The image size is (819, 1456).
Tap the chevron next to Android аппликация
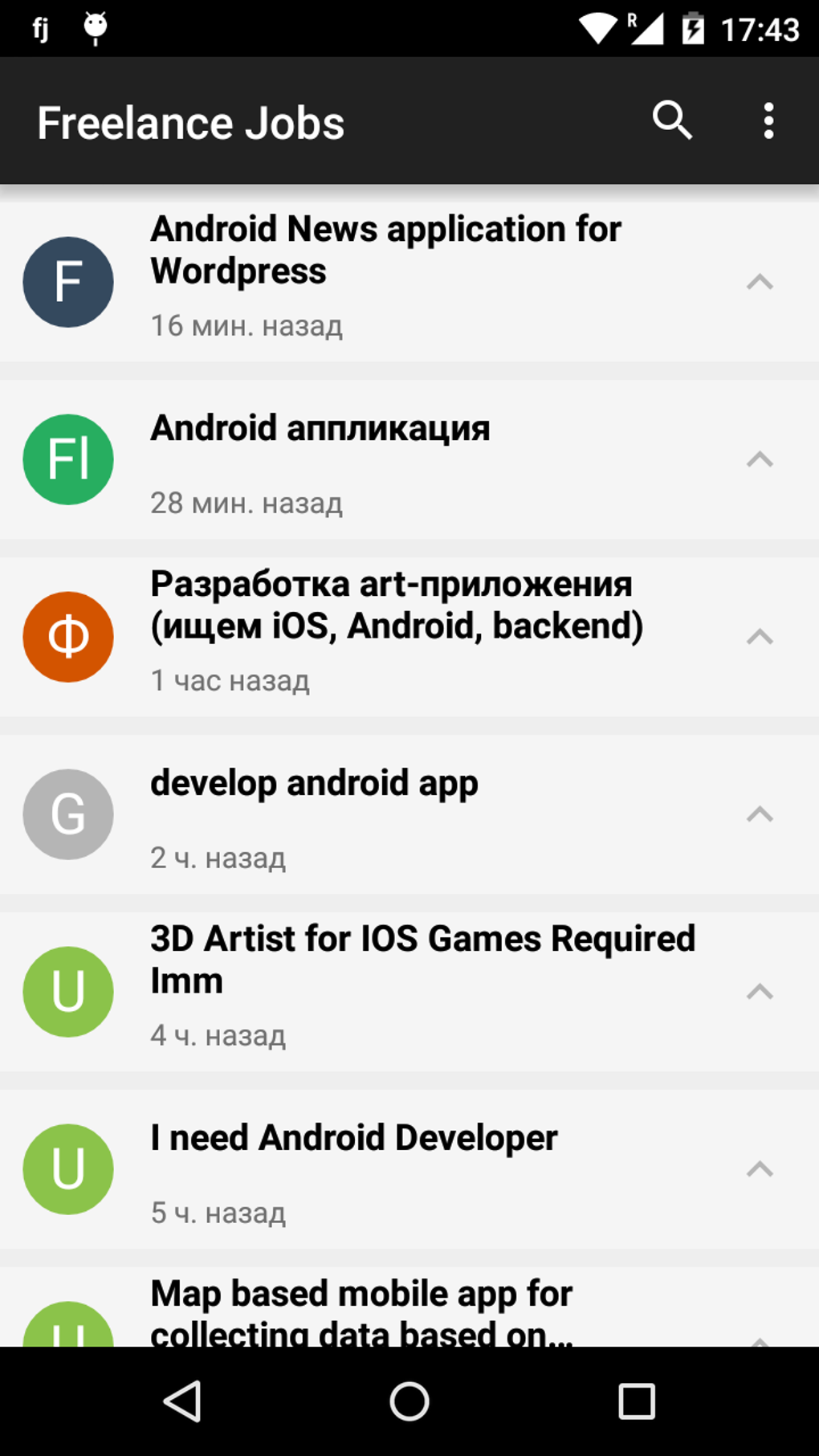760,459
